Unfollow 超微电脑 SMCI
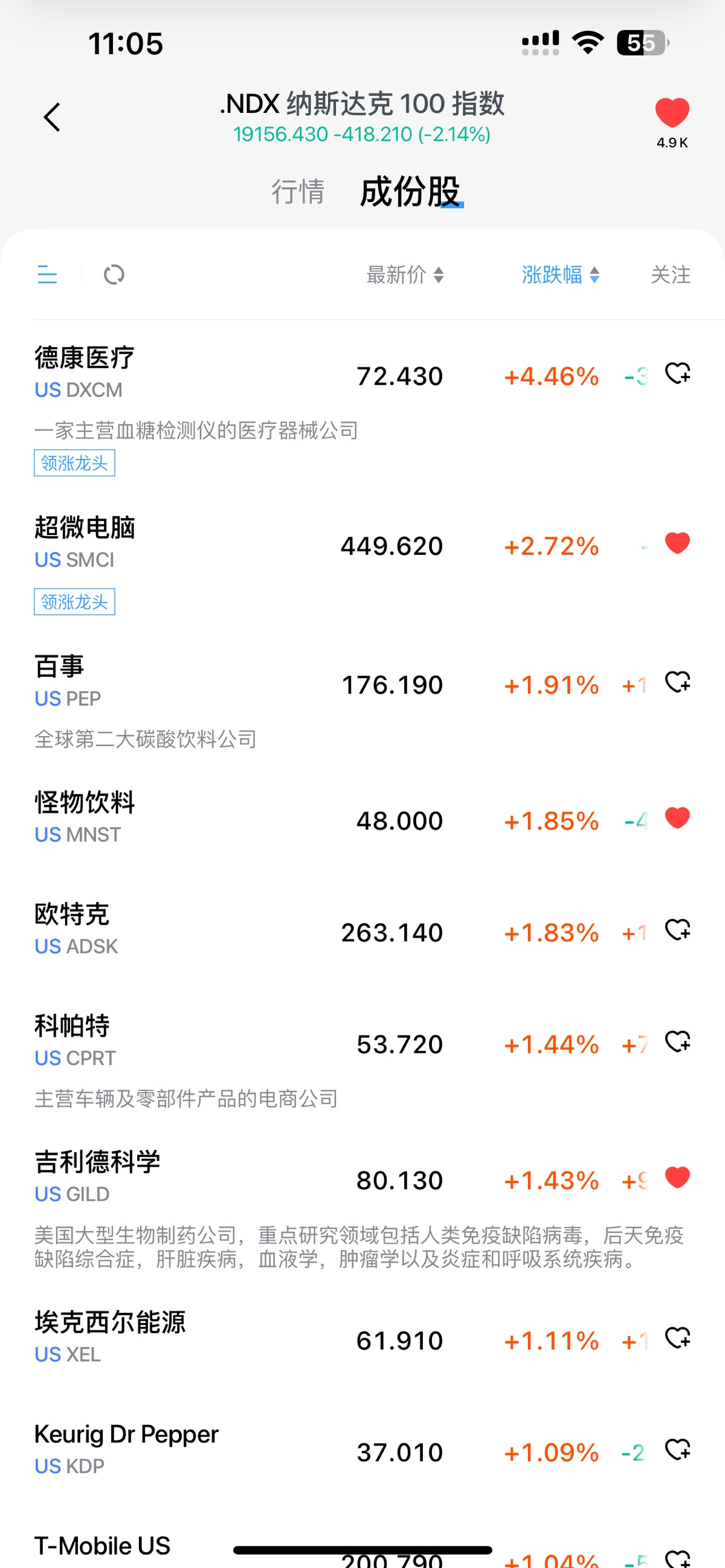Image resolution: width=725 pixels, height=1568 pixels. click(x=677, y=543)
